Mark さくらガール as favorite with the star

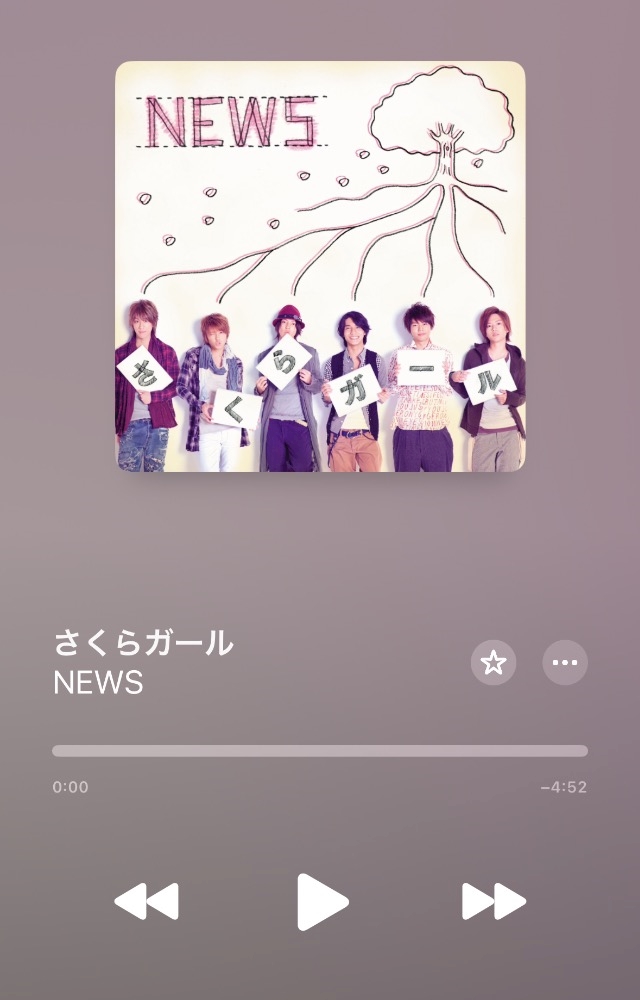pos(493,663)
